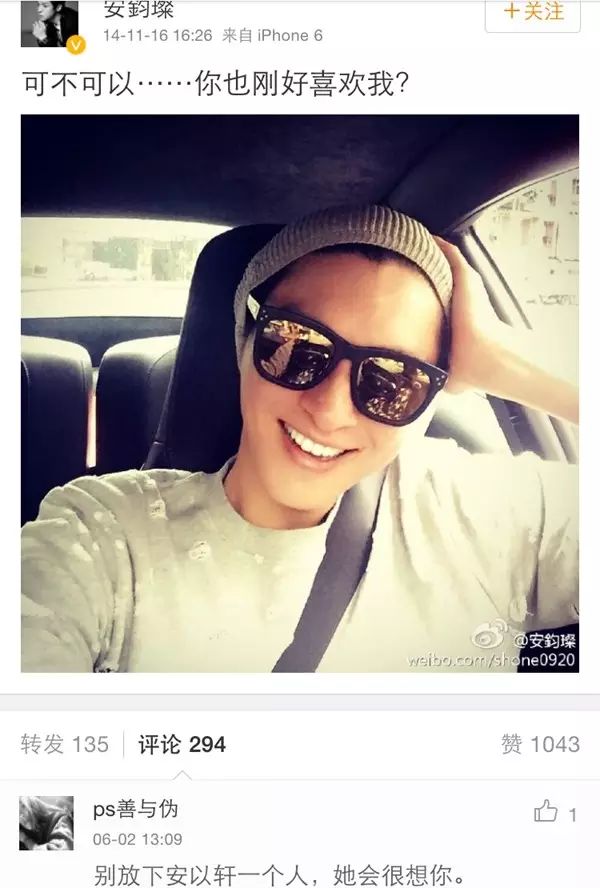This screenshot has width=600, height=888.
Task: Like the comment by ps善与伪
Action: 547,812
